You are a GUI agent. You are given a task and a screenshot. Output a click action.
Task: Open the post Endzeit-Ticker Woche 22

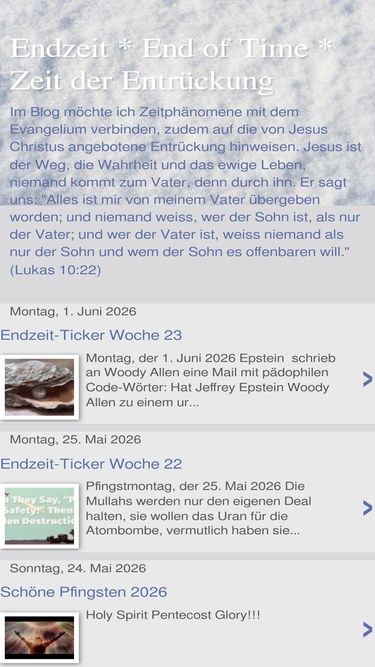91,464
